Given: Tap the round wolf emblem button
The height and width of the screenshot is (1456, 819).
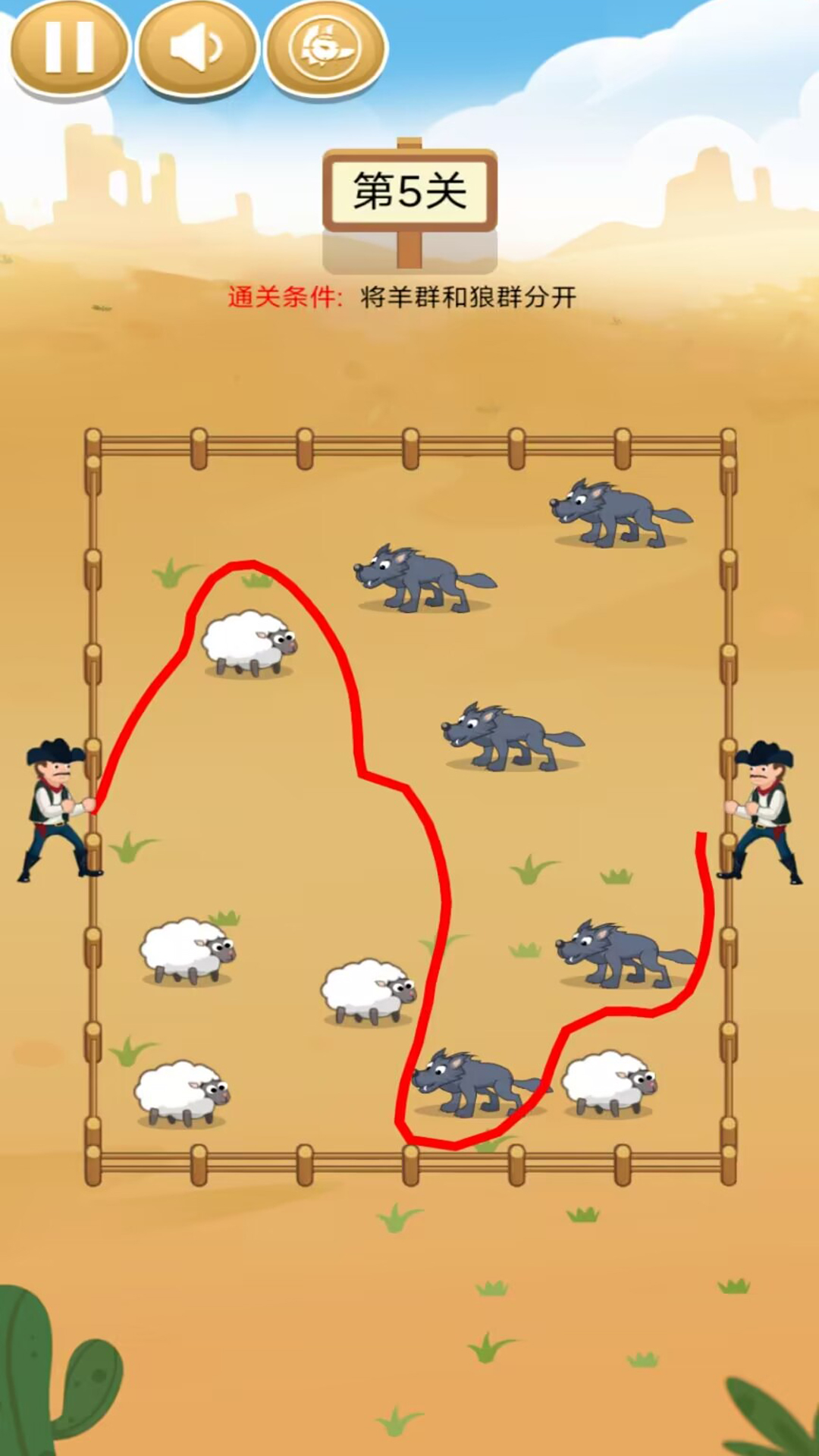Looking at the screenshot, I should pyautogui.click(x=325, y=47).
